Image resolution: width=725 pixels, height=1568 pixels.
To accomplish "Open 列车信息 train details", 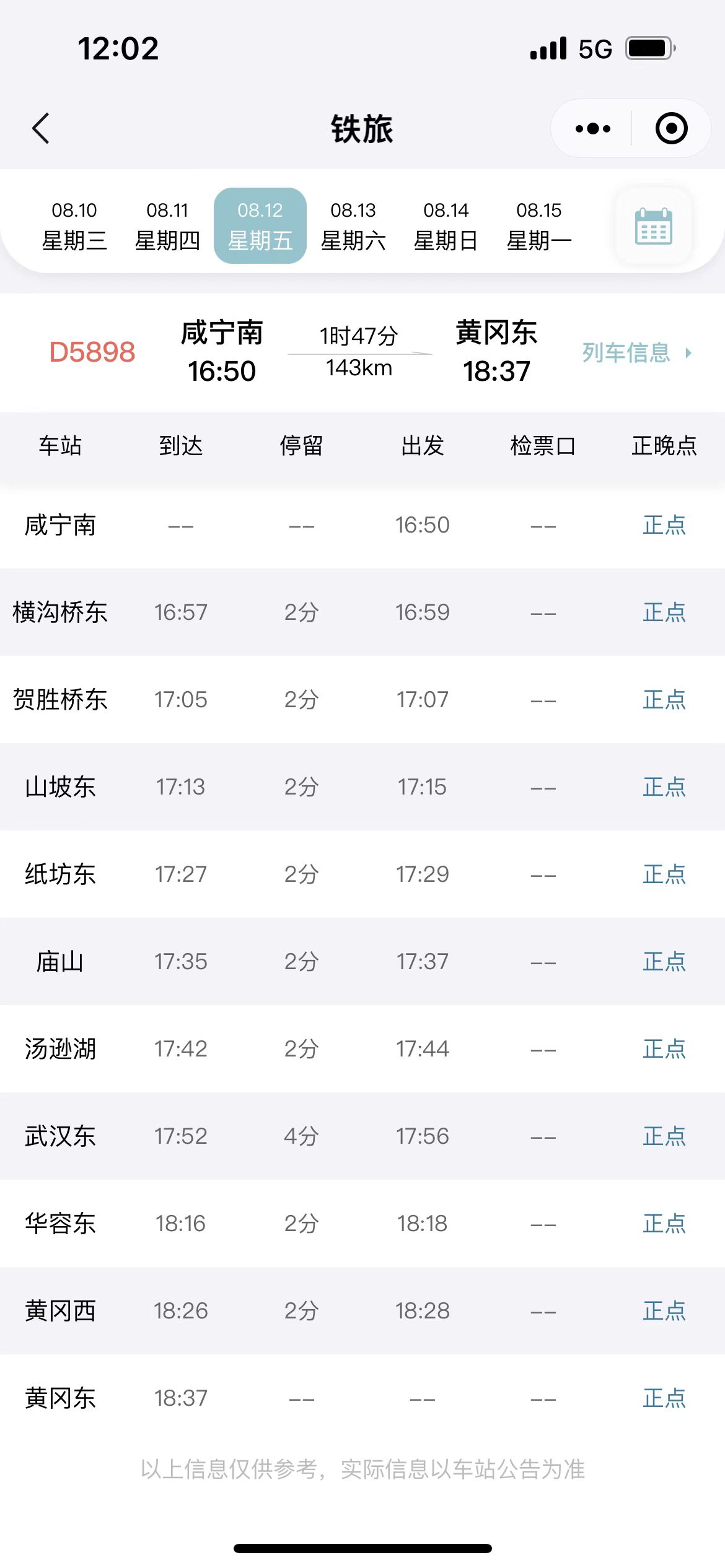I will coord(636,353).
